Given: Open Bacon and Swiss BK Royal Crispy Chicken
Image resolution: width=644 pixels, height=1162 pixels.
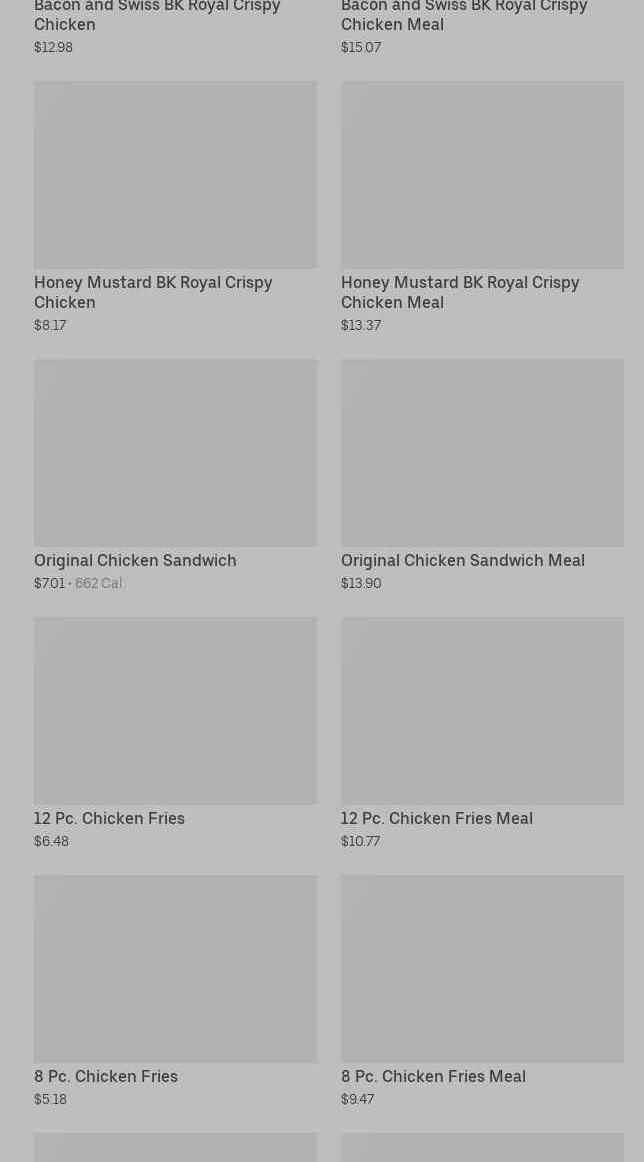Looking at the screenshot, I should (x=157, y=15).
